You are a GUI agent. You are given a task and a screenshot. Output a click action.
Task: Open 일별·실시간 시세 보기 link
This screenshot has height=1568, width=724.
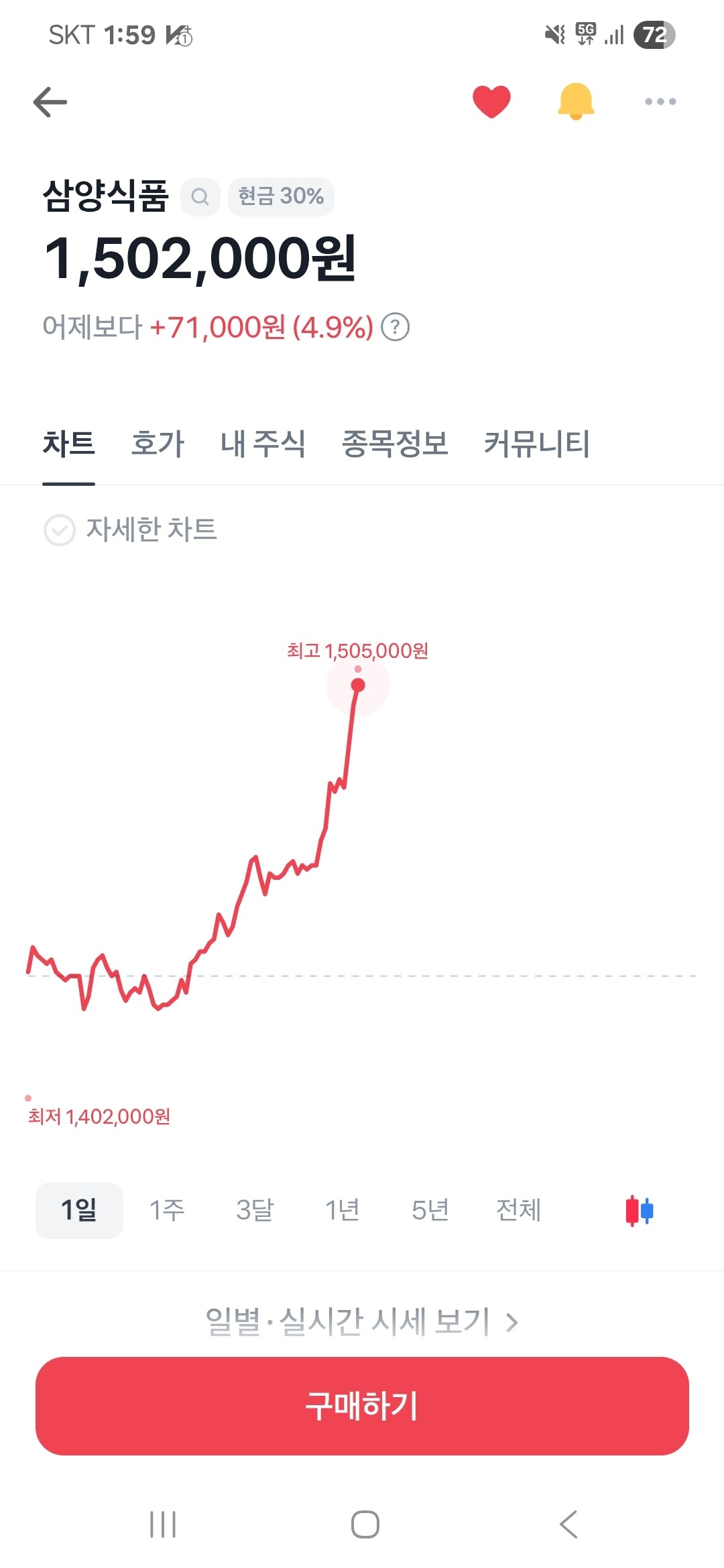362,1322
